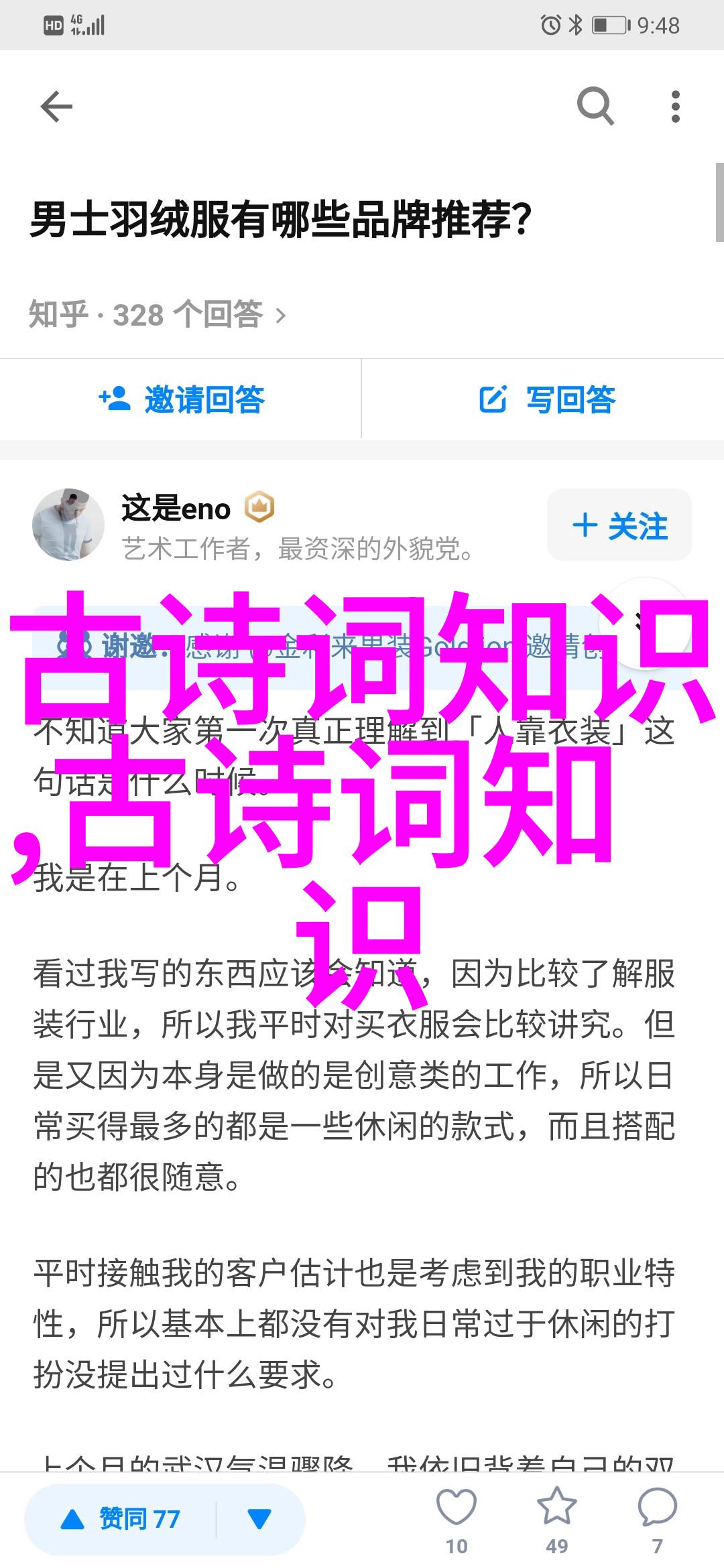Follow 这是eno with the 关注 button

point(619,525)
